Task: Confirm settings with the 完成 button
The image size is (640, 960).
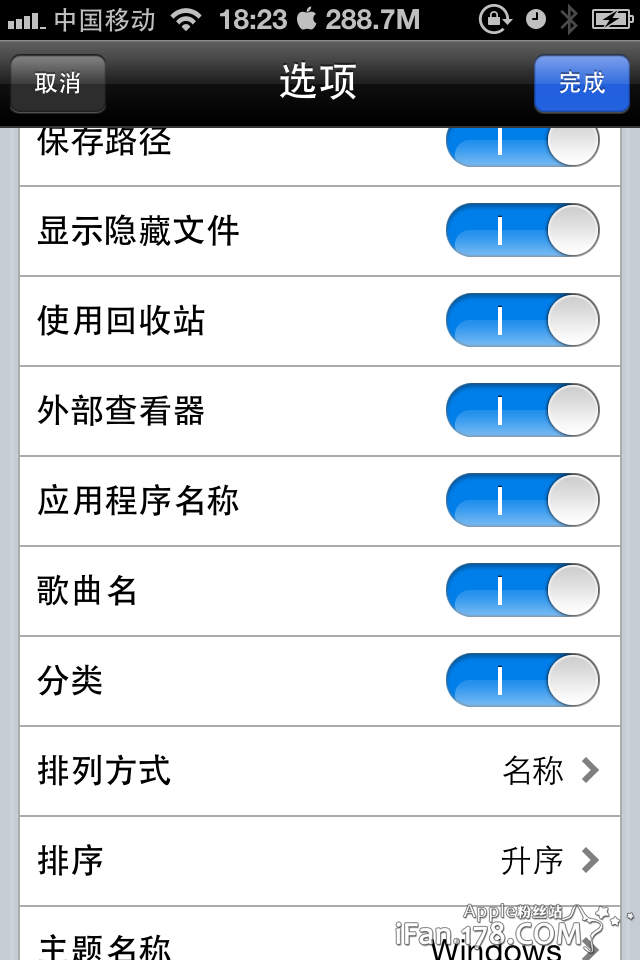Action: 581,83
